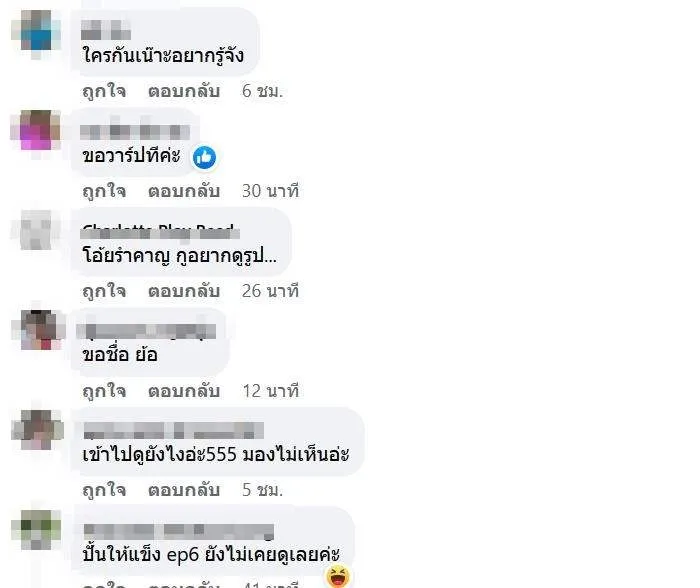This screenshot has height=588, width=700.
Task: Like the comment 'ขอชื่อ ย่อ'
Action: point(104,390)
